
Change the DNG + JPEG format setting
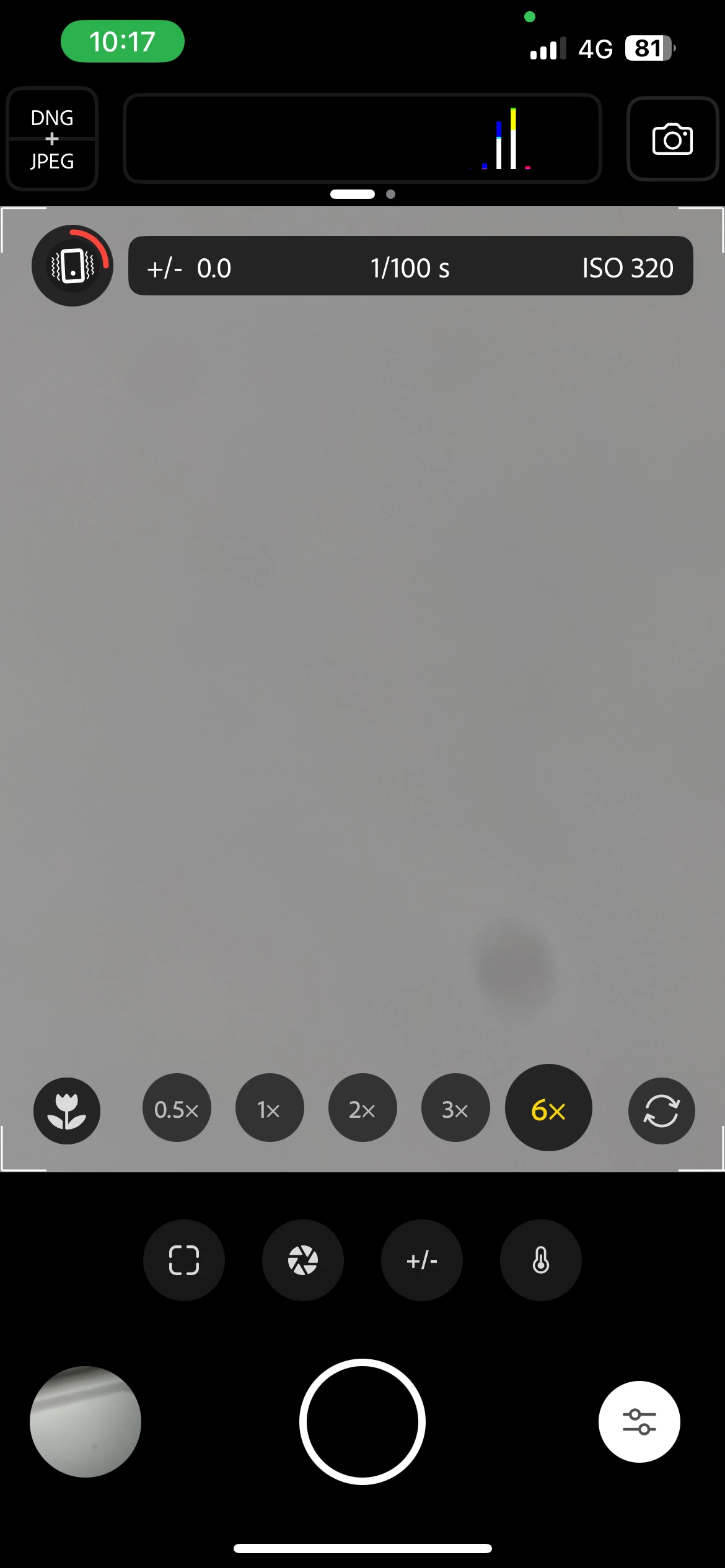pyautogui.click(x=52, y=139)
